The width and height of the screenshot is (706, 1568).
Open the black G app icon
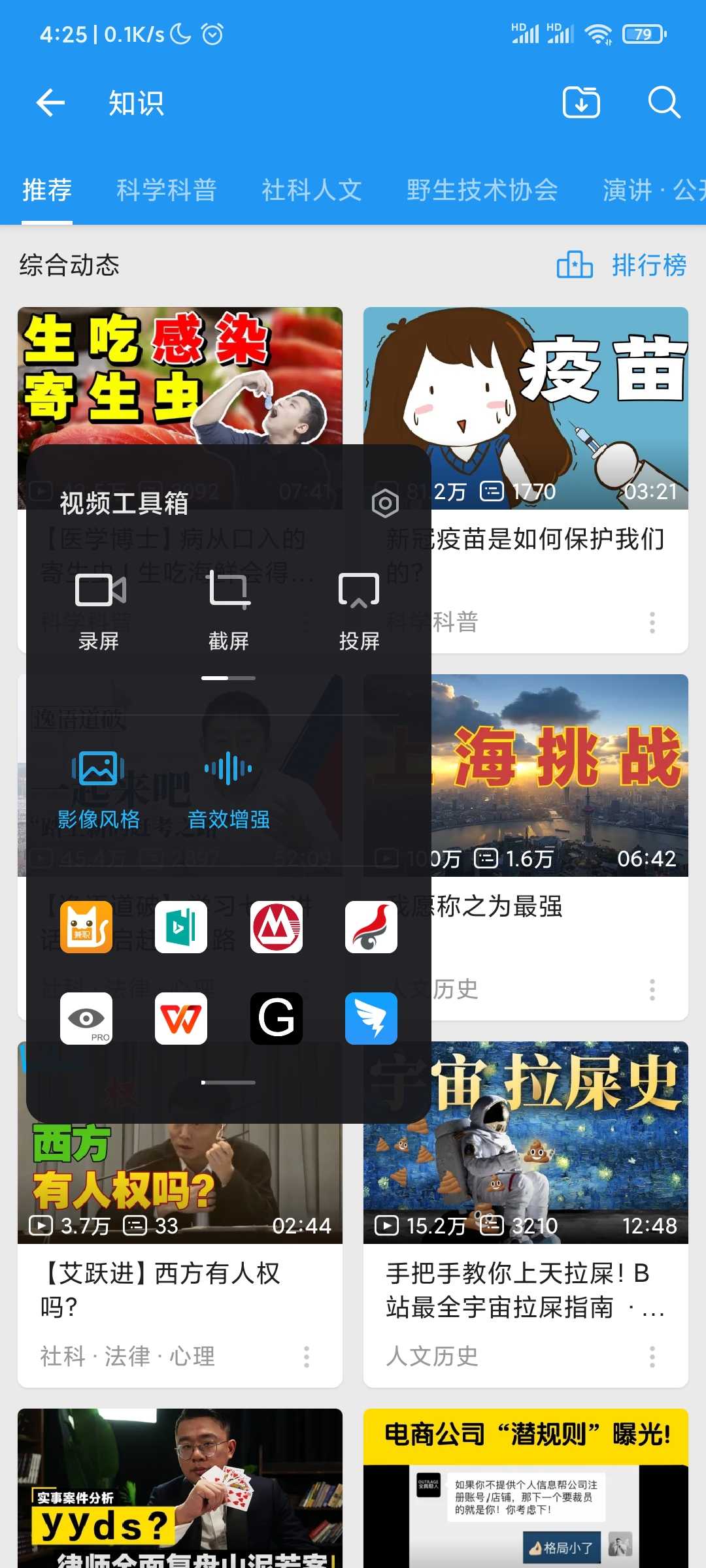point(277,1019)
